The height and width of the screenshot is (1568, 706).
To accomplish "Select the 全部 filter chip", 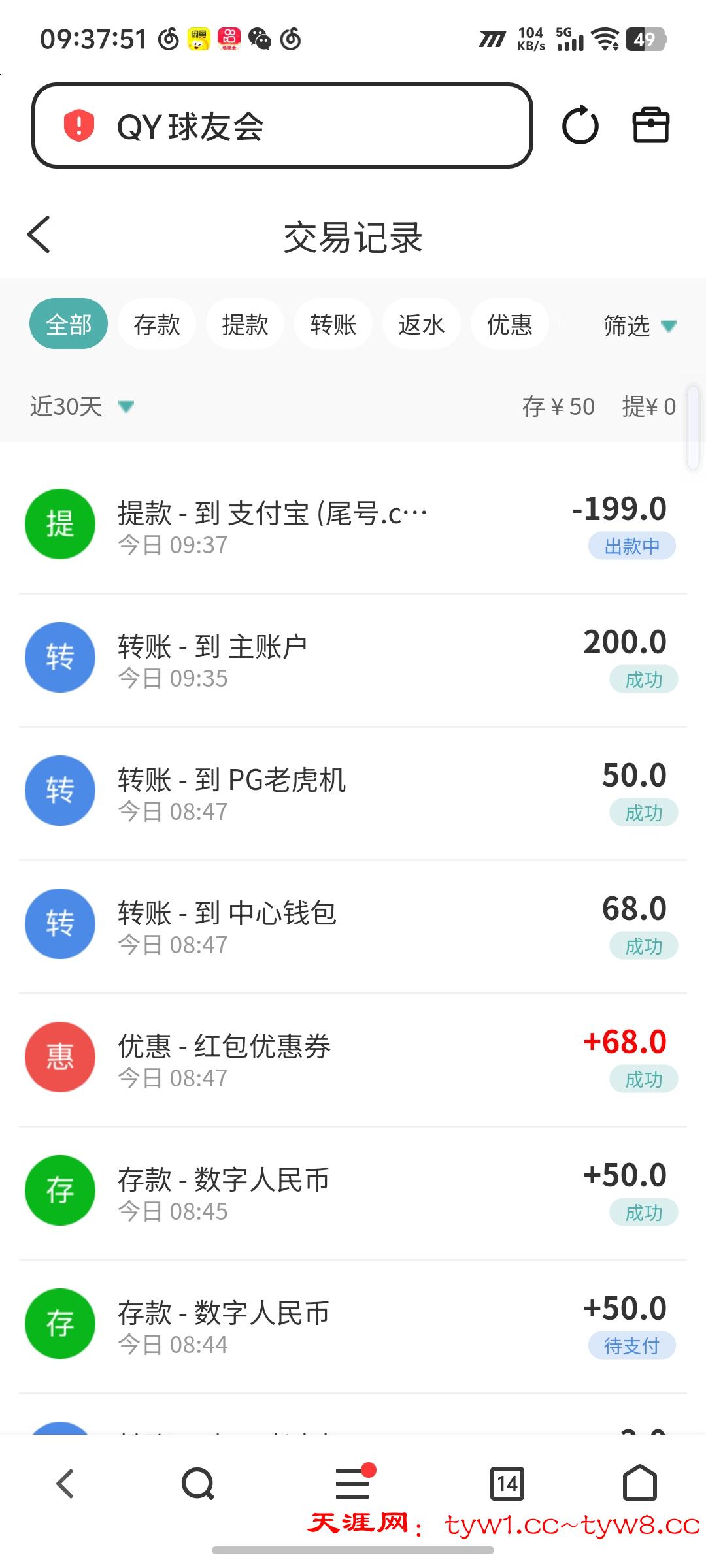I will (69, 324).
